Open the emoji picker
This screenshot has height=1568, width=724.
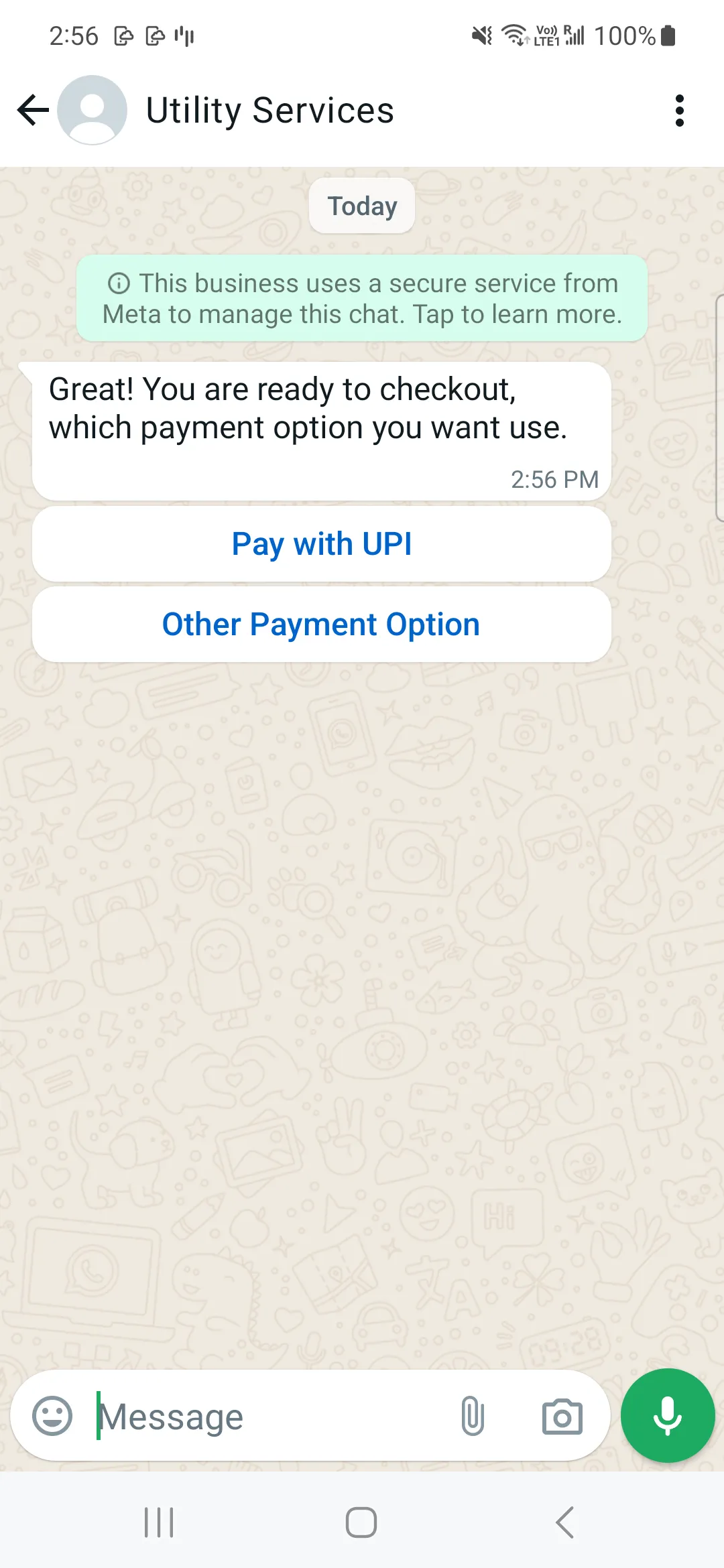point(52,1416)
